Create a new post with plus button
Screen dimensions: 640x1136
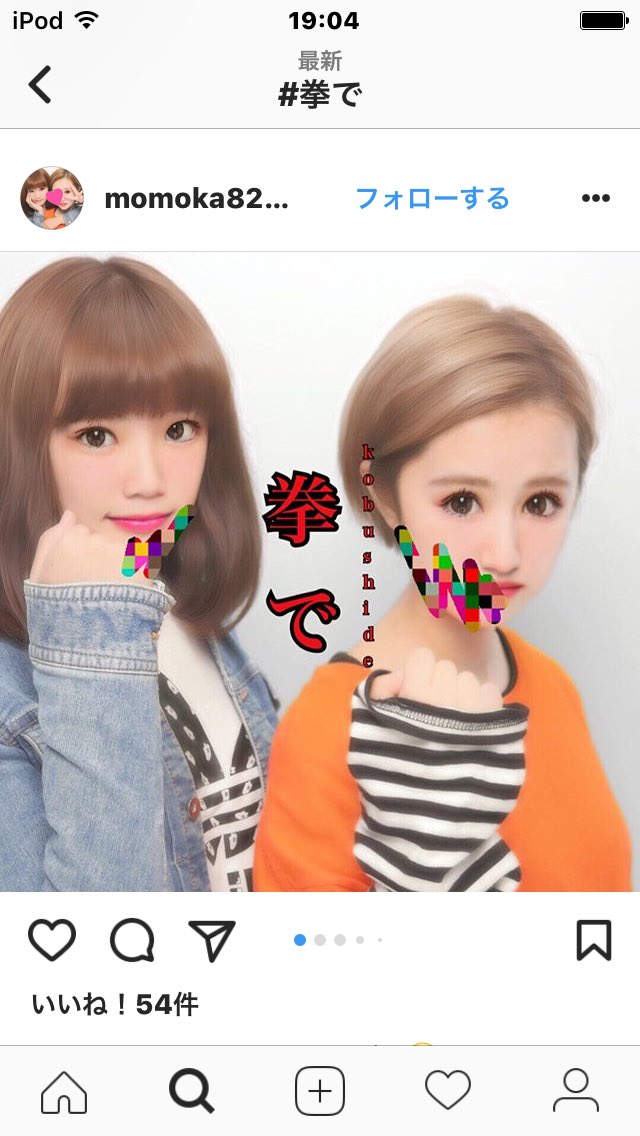pos(320,1091)
